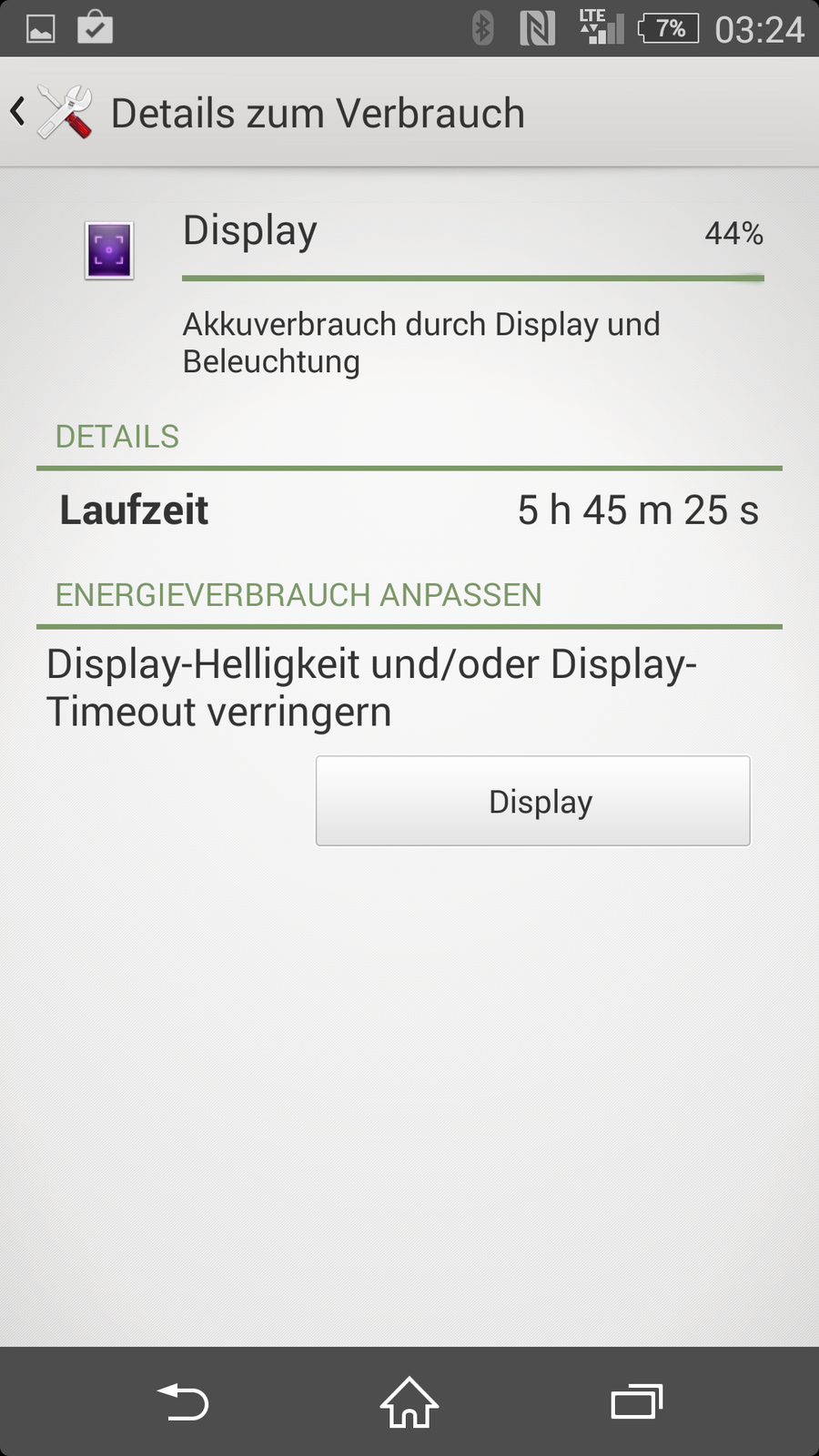Open the Display settings button
The height and width of the screenshot is (1456, 819).
click(532, 801)
